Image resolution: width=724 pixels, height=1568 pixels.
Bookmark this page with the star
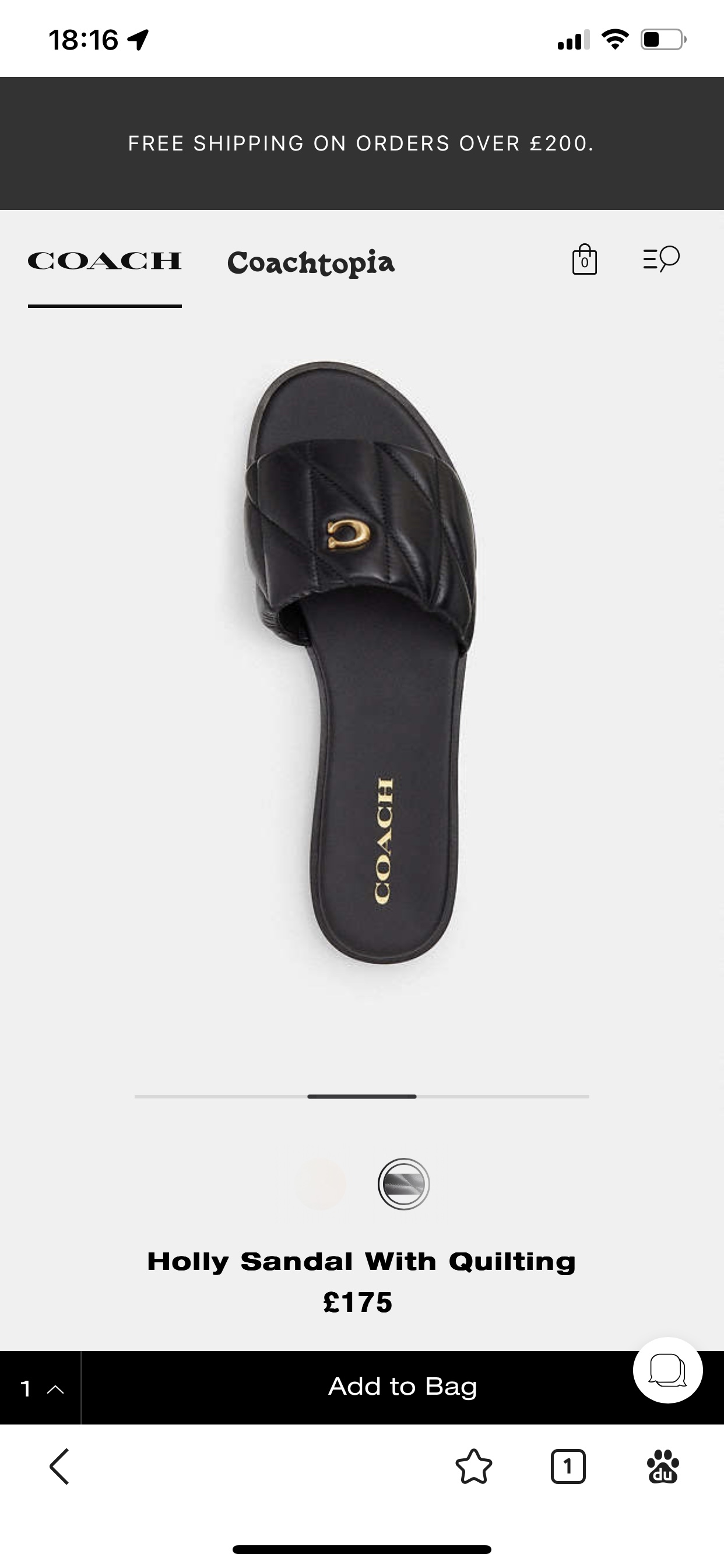tap(473, 1466)
